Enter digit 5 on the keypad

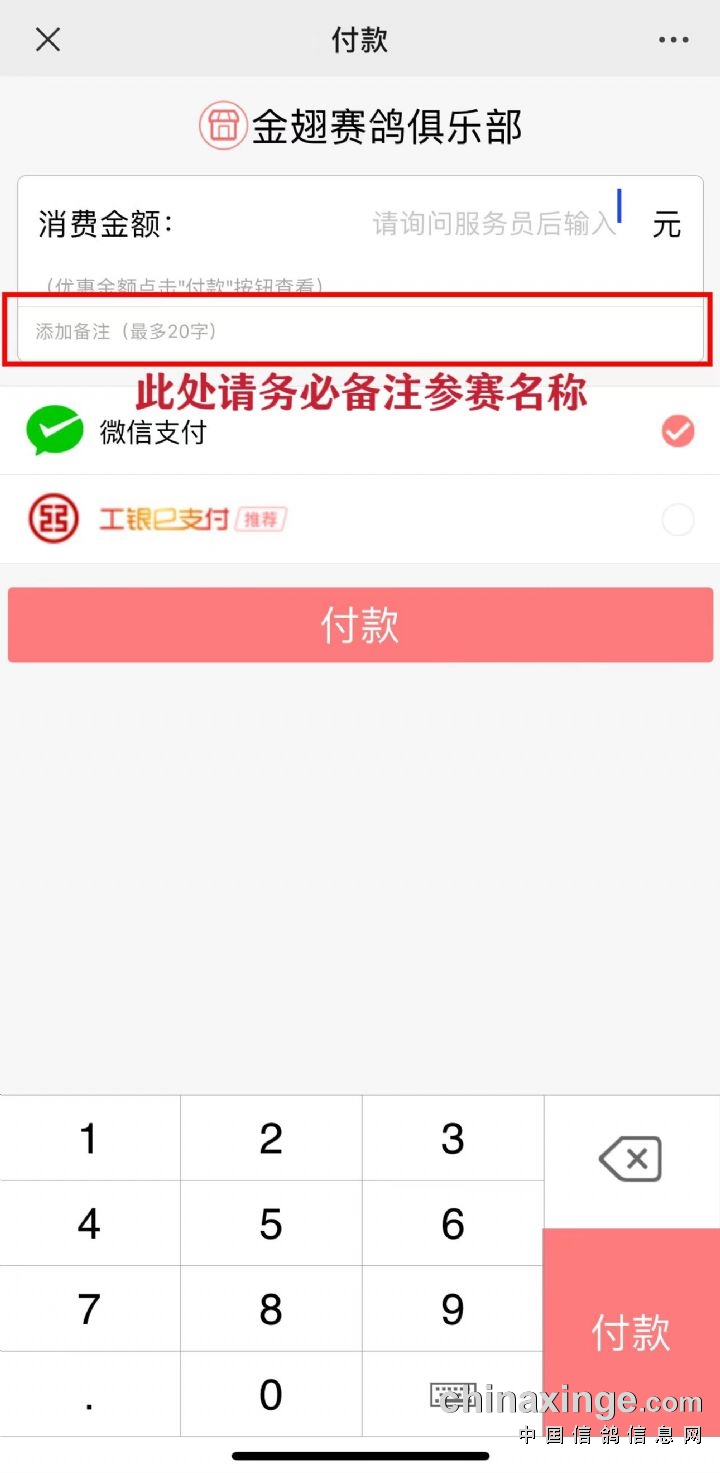coord(271,1224)
